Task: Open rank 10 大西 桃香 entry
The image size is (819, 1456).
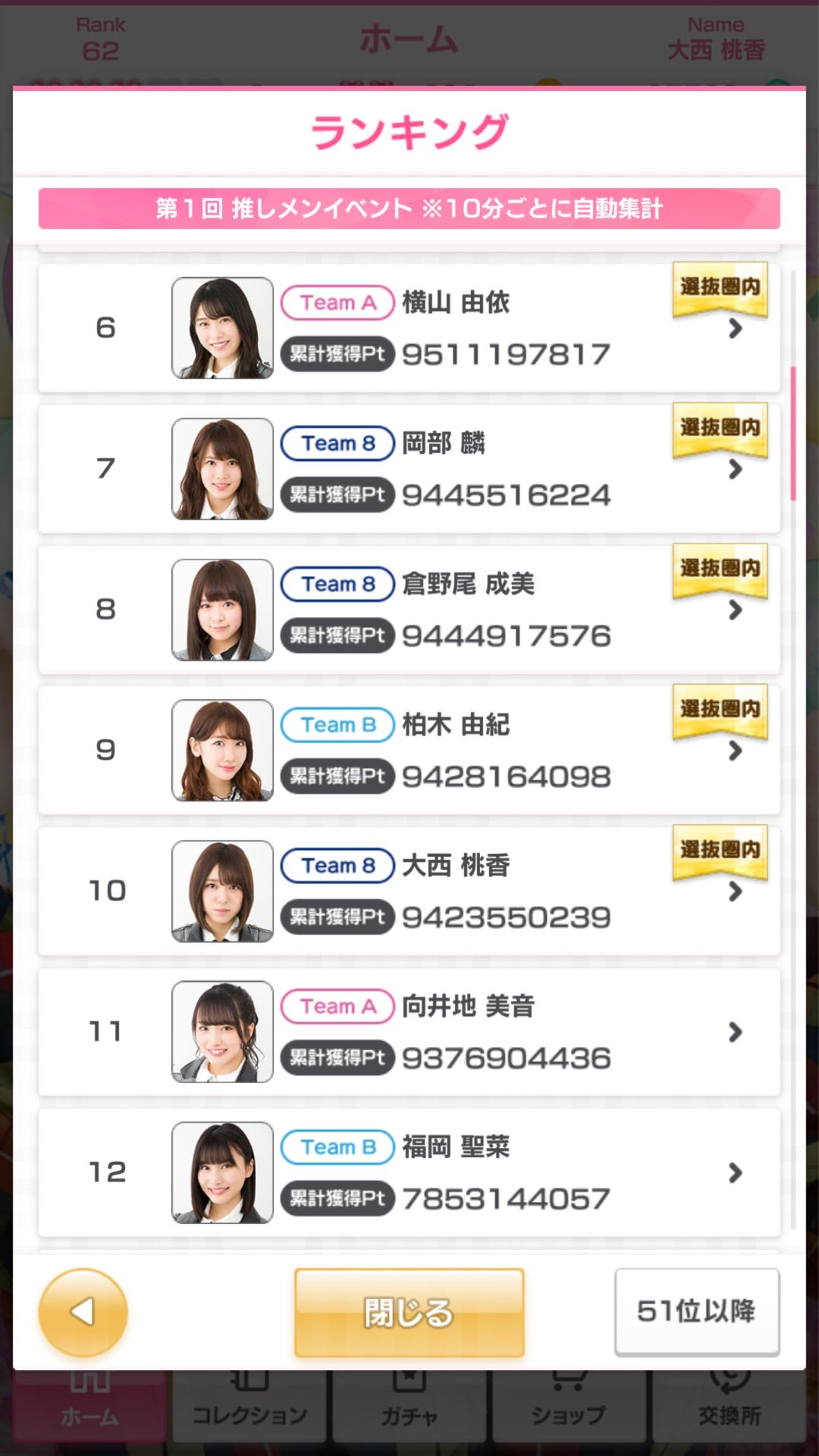Action: click(409, 891)
